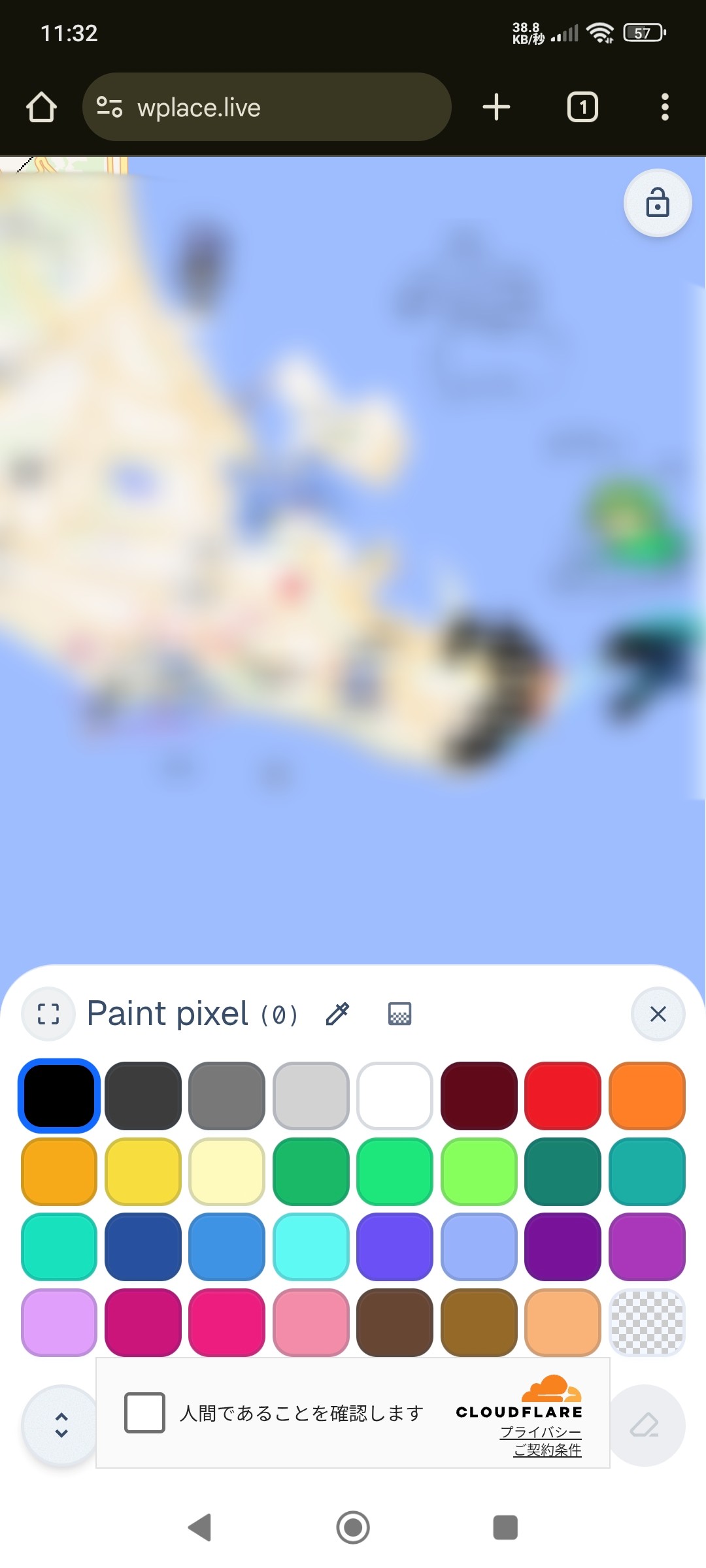706x1568 pixels.
Task: Open the tab switcher
Action: [x=582, y=107]
